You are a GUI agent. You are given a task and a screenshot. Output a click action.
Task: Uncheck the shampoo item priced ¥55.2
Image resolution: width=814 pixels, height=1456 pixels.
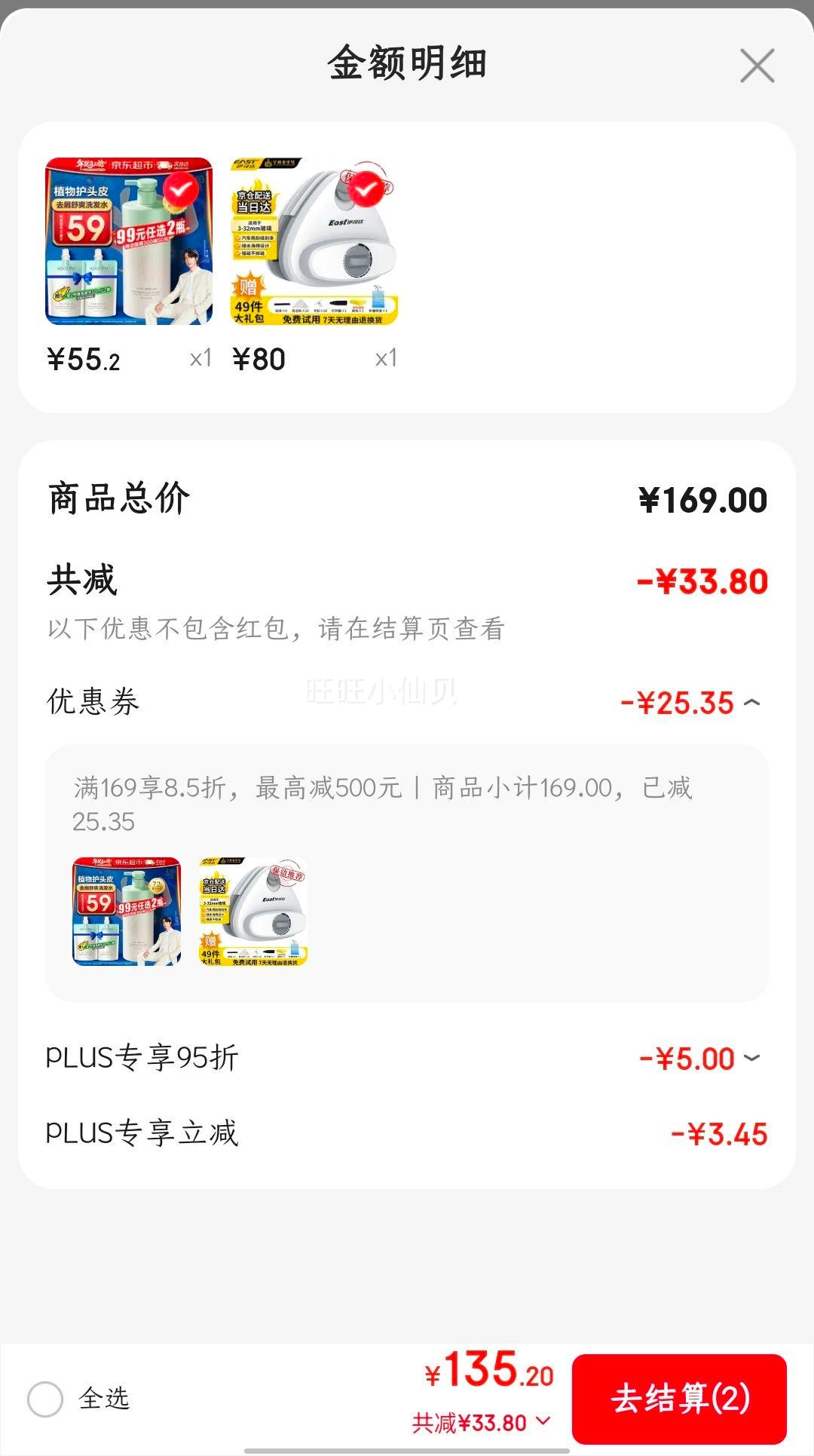point(181,190)
